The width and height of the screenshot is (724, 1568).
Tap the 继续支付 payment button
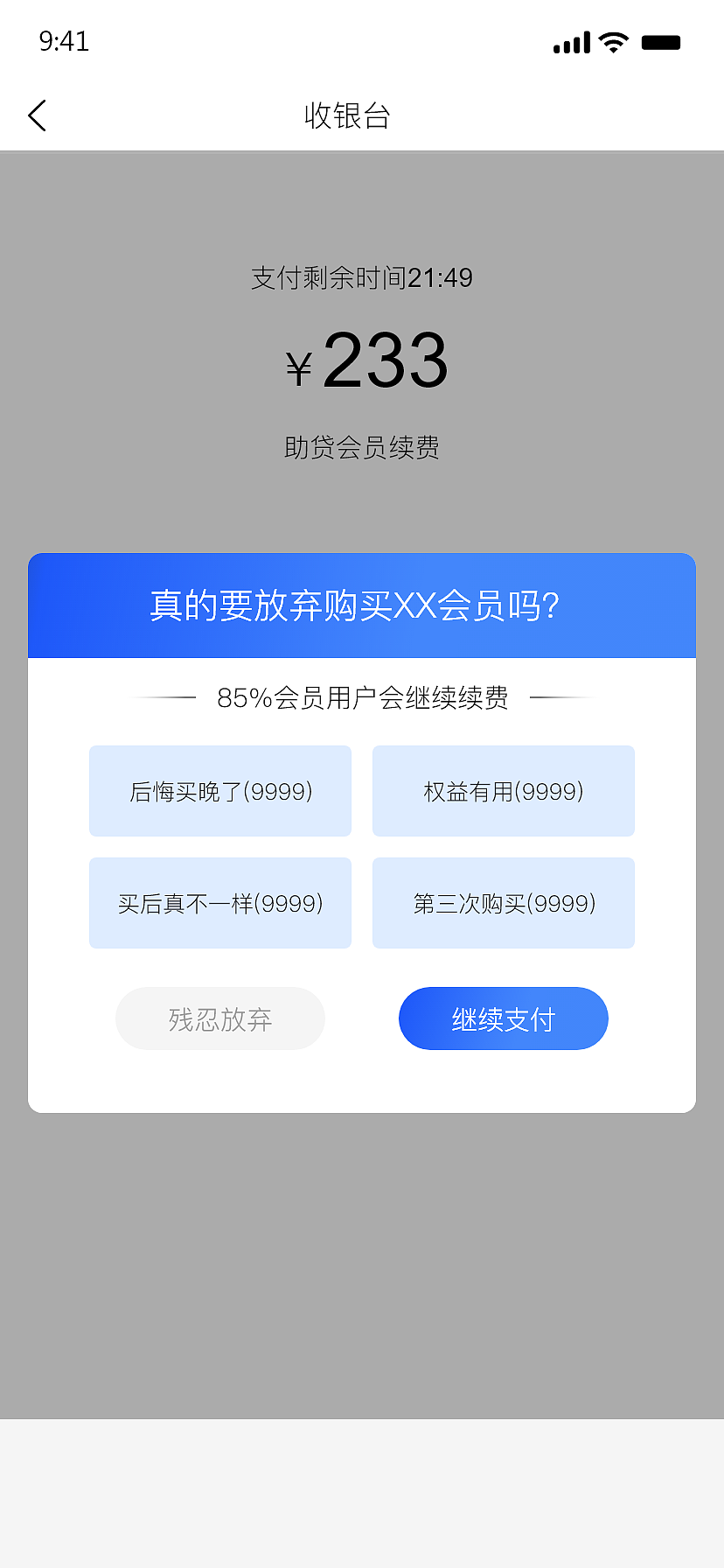pyautogui.click(x=503, y=1018)
